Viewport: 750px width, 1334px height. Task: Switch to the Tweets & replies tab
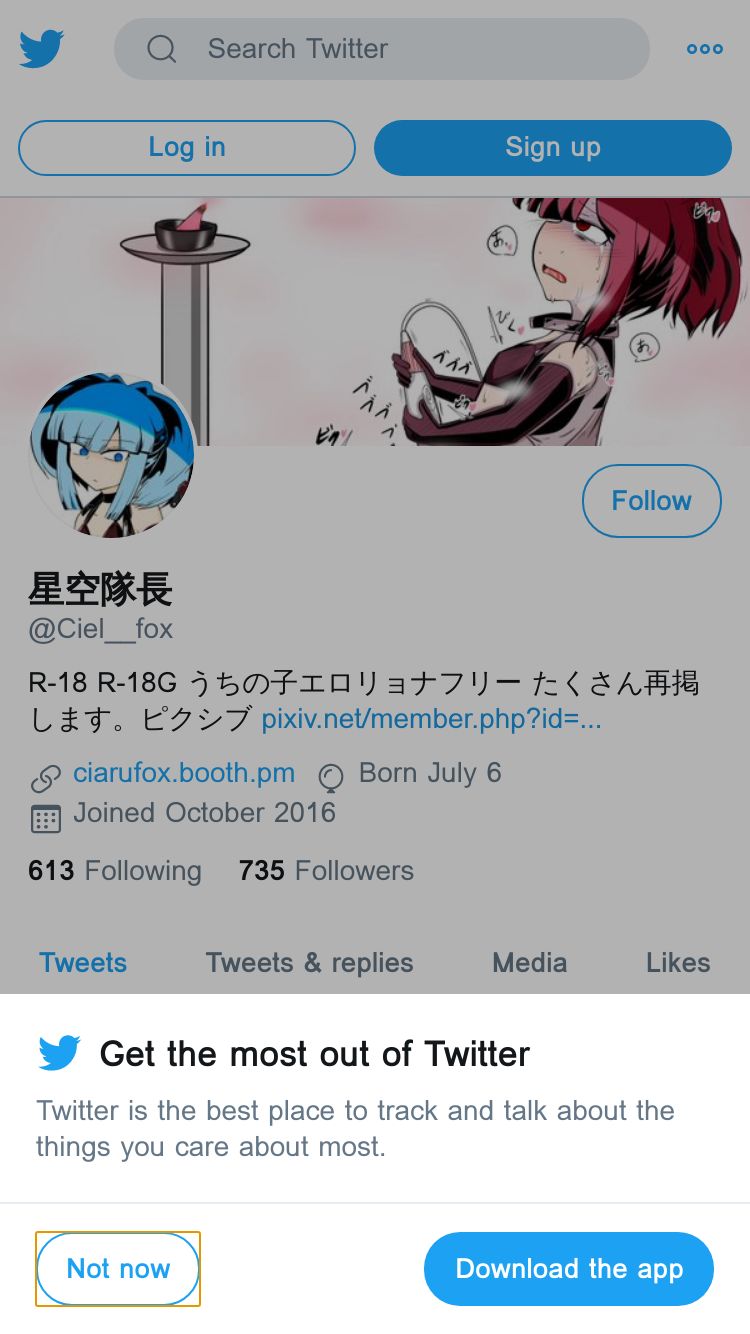309,963
